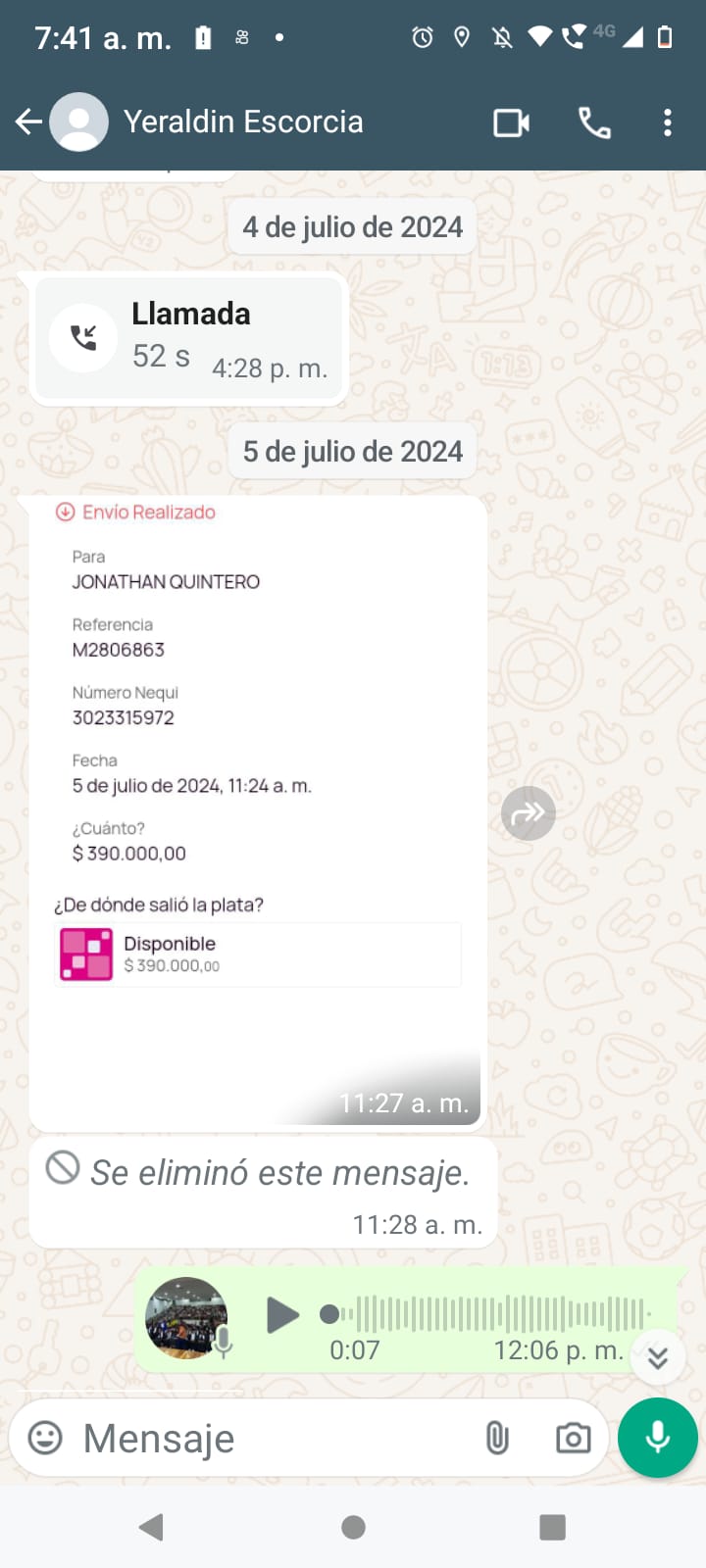Screen dimensions: 706x1568
Task: Go to the home screen
Action: coord(353,1527)
